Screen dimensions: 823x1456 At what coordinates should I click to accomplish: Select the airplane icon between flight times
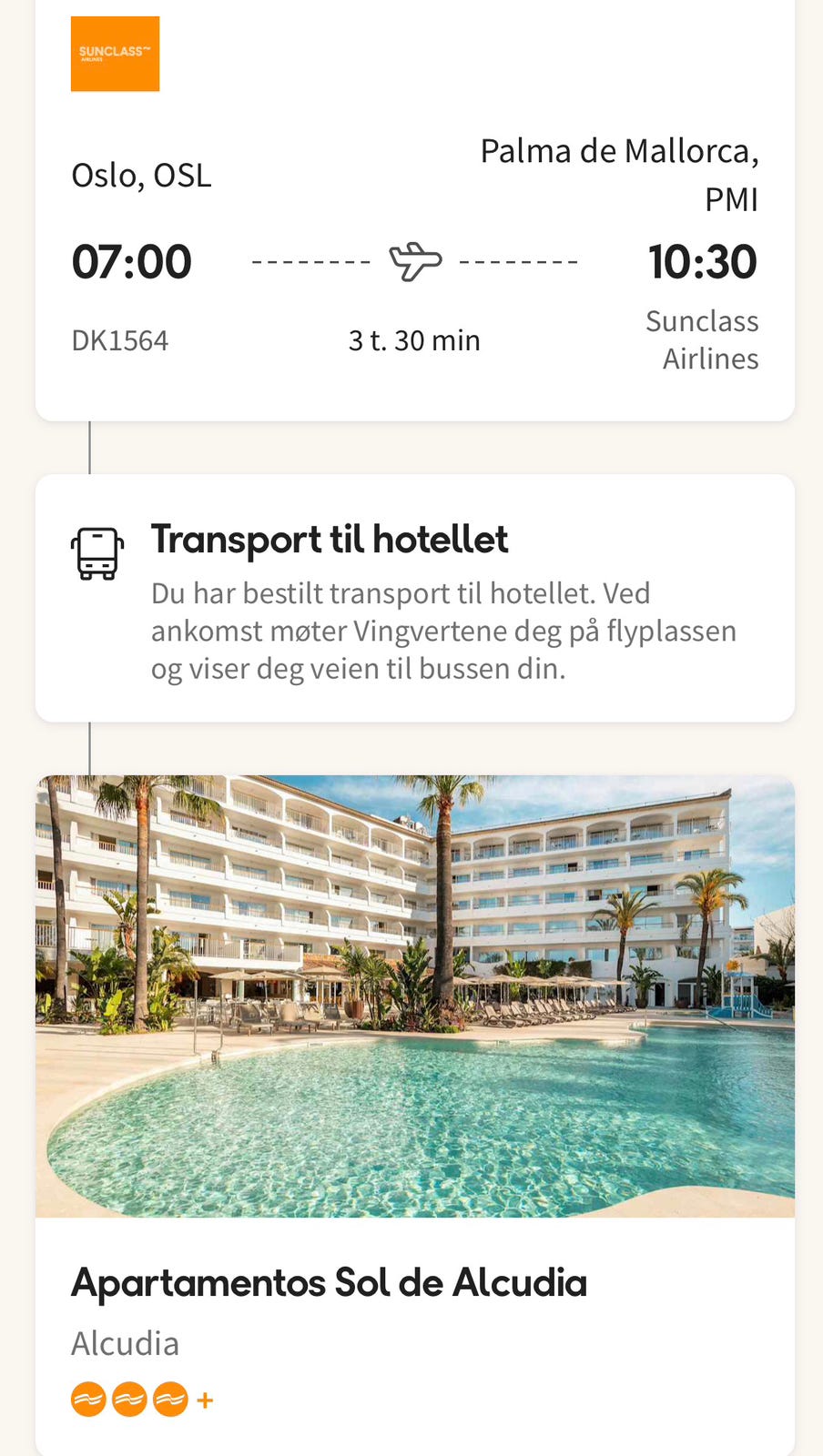pyautogui.click(x=414, y=259)
